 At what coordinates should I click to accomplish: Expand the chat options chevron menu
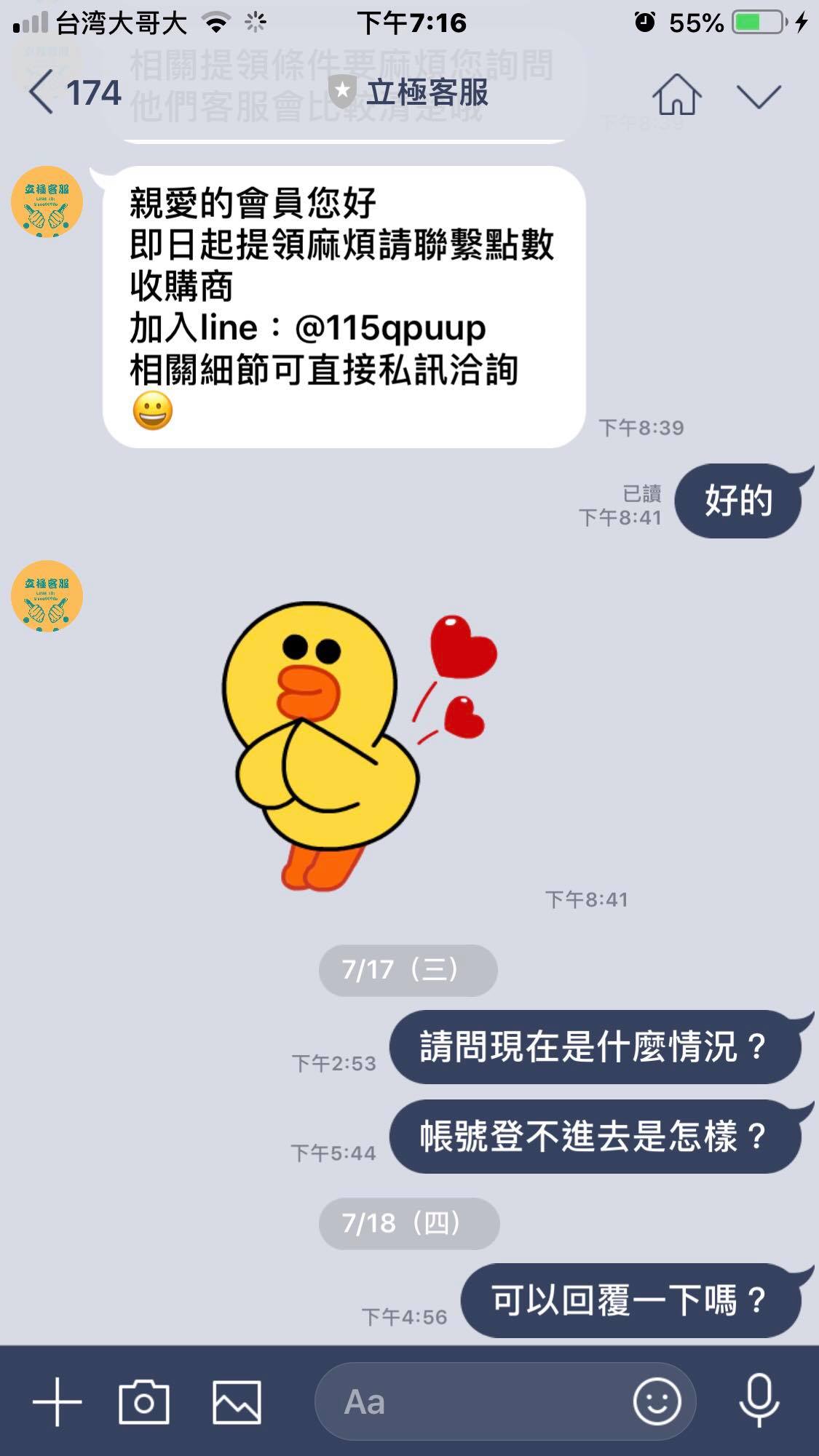click(758, 95)
